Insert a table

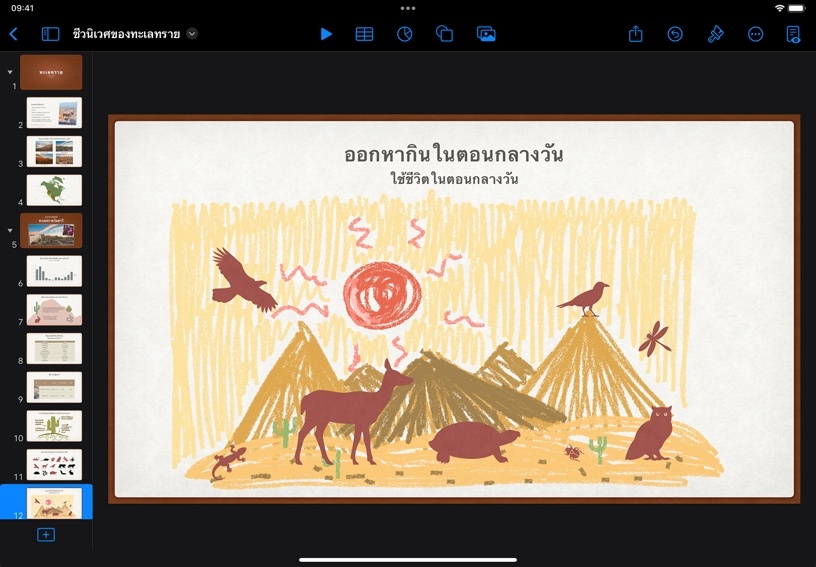tap(365, 34)
